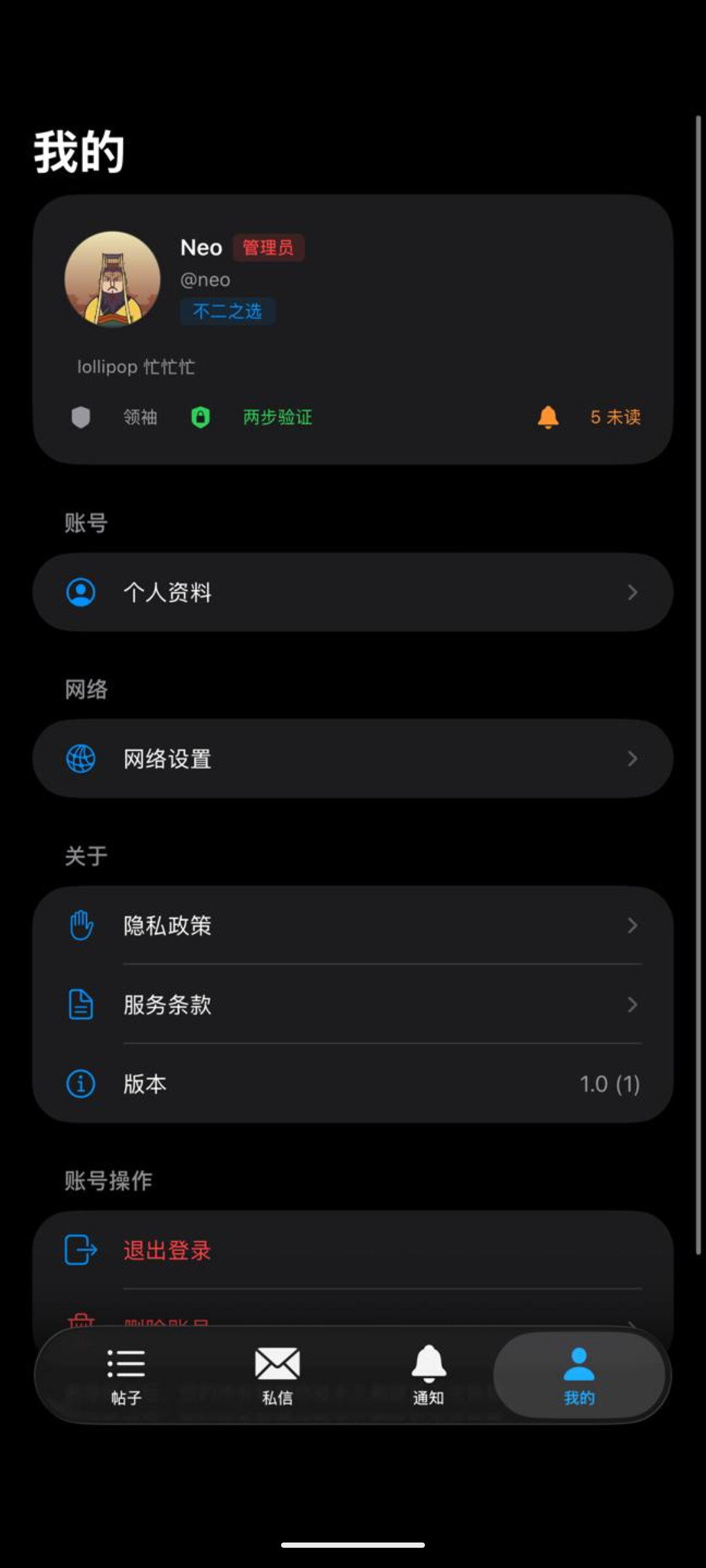The image size is (706, 1568).
Task: Select the 我的 tab
Action: [x=579, y=1375]
